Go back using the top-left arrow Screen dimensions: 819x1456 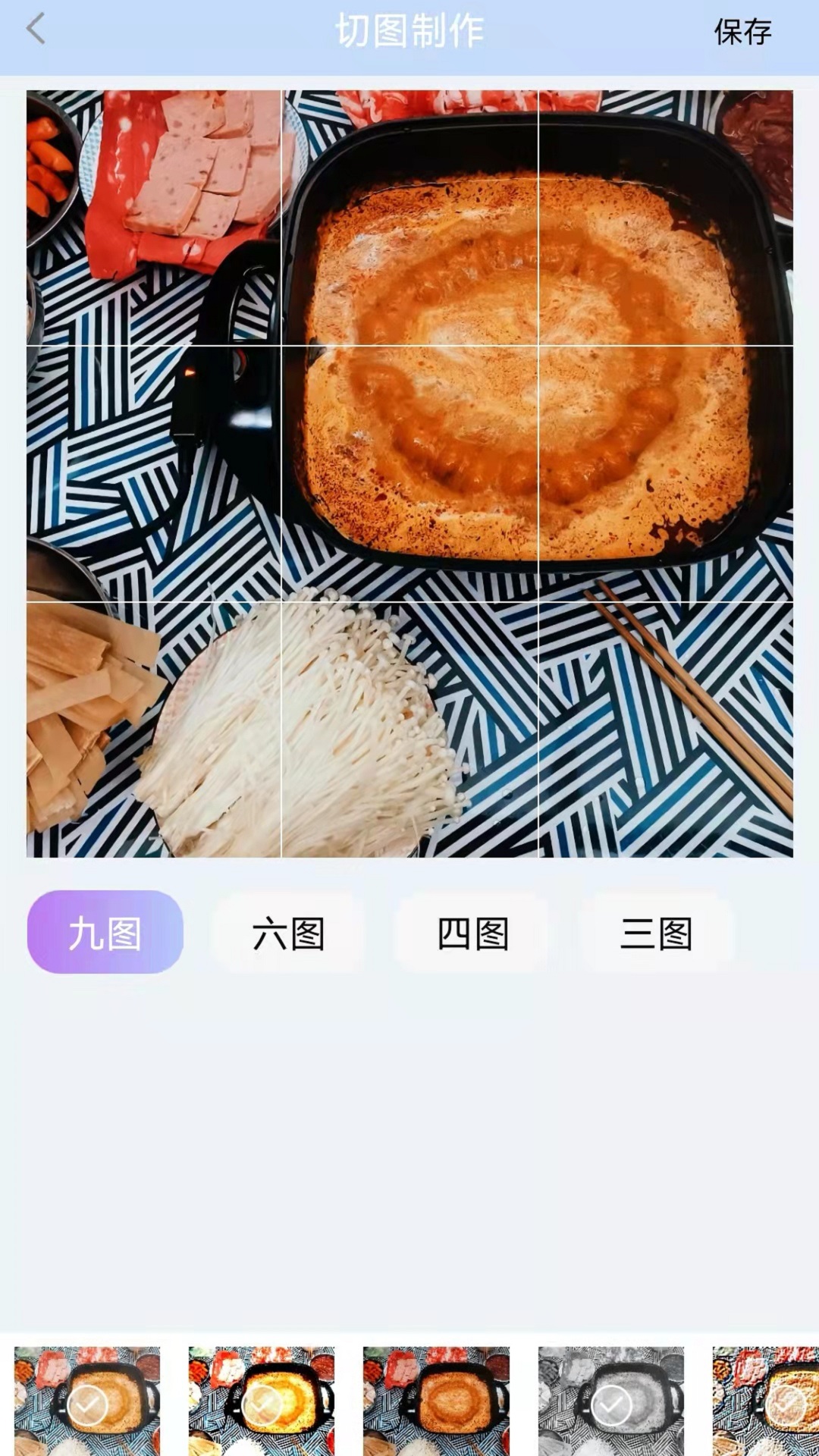[36, 30]
